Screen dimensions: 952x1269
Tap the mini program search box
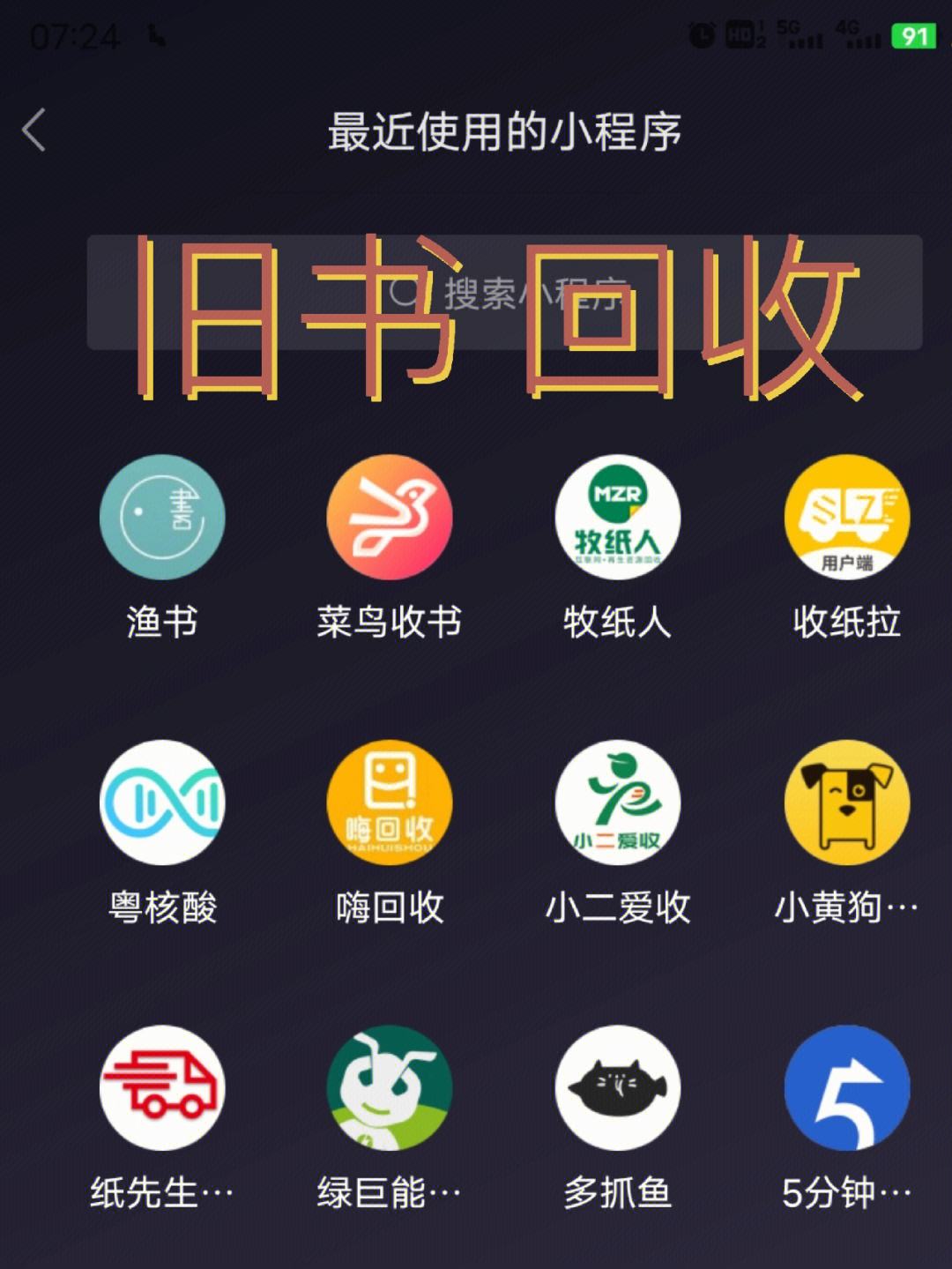coord(504,293)
